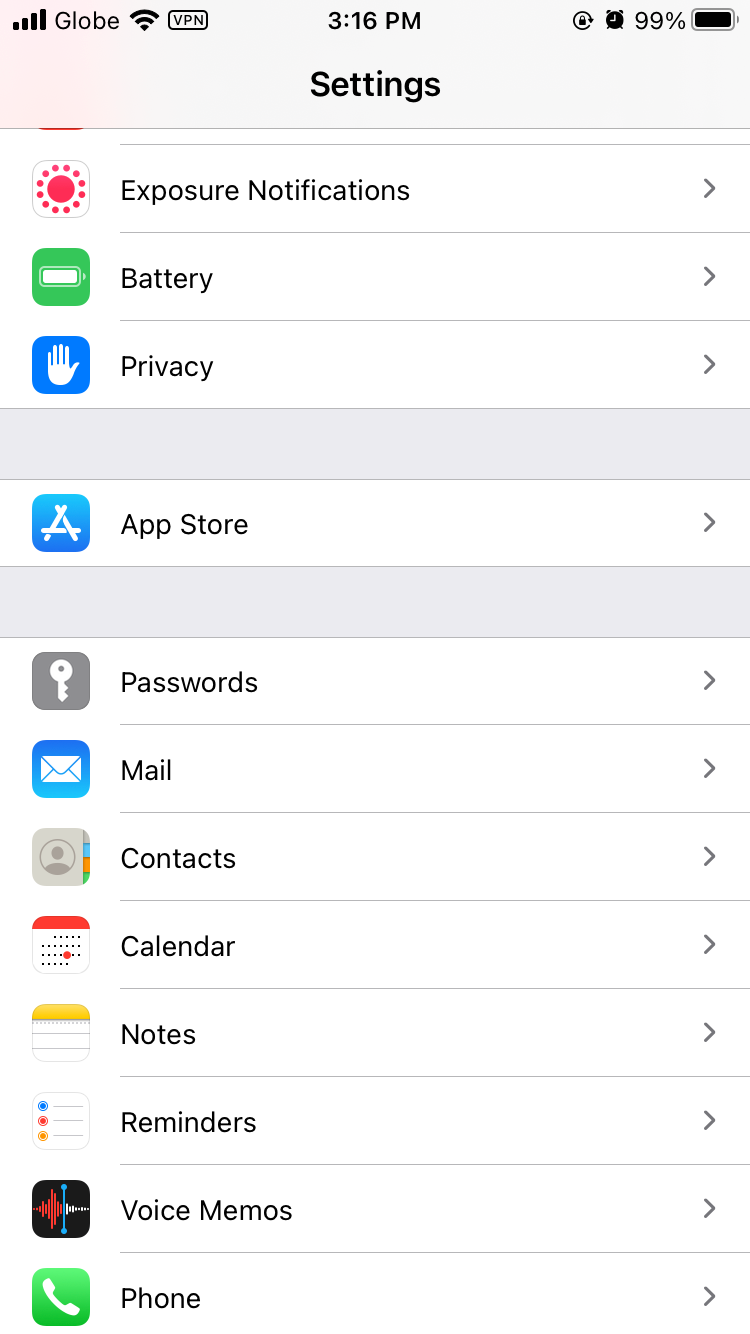Expand the Mail row chevron
Viewport: 750px width, 1334px height.
coord(709,769)
